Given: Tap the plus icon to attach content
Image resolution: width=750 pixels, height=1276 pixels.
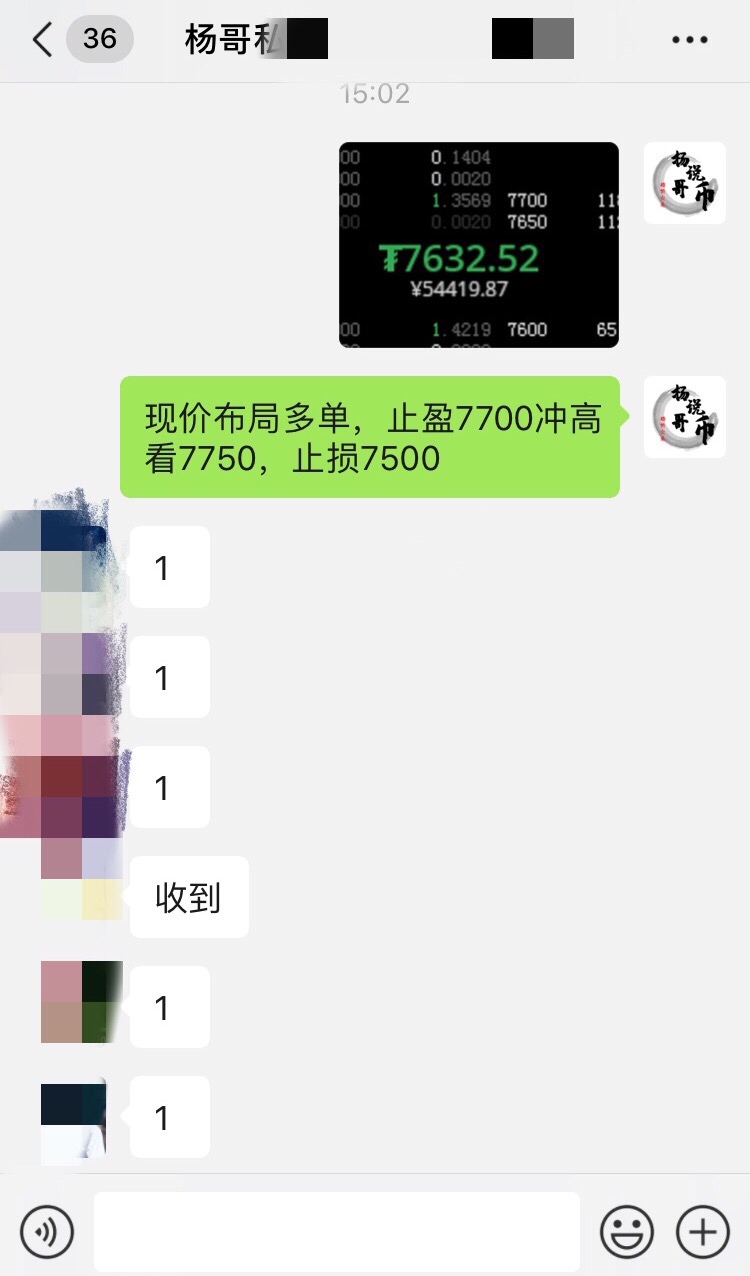Looking at the screenshot, I should click(x=700, y=1232).
